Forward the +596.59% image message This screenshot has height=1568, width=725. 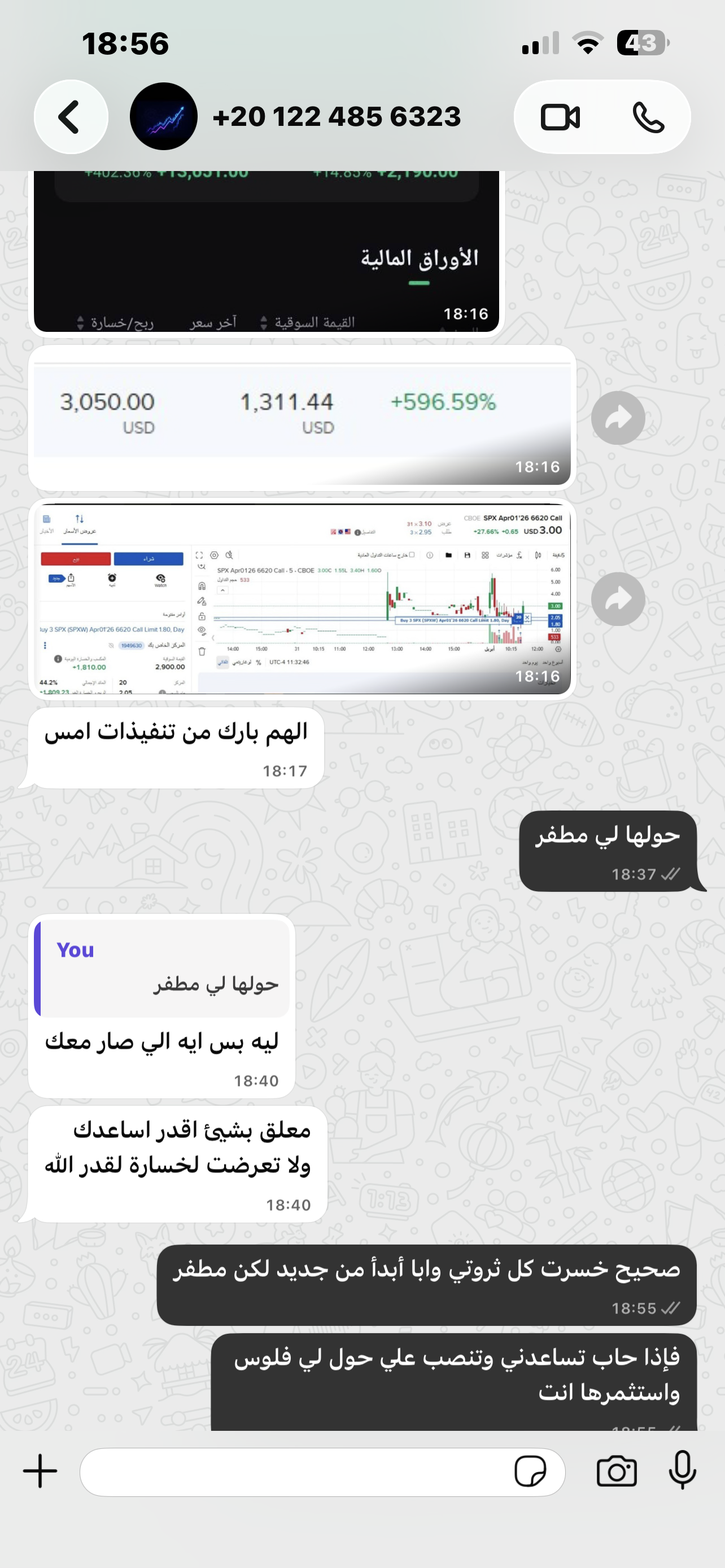[x=618, y=418]
